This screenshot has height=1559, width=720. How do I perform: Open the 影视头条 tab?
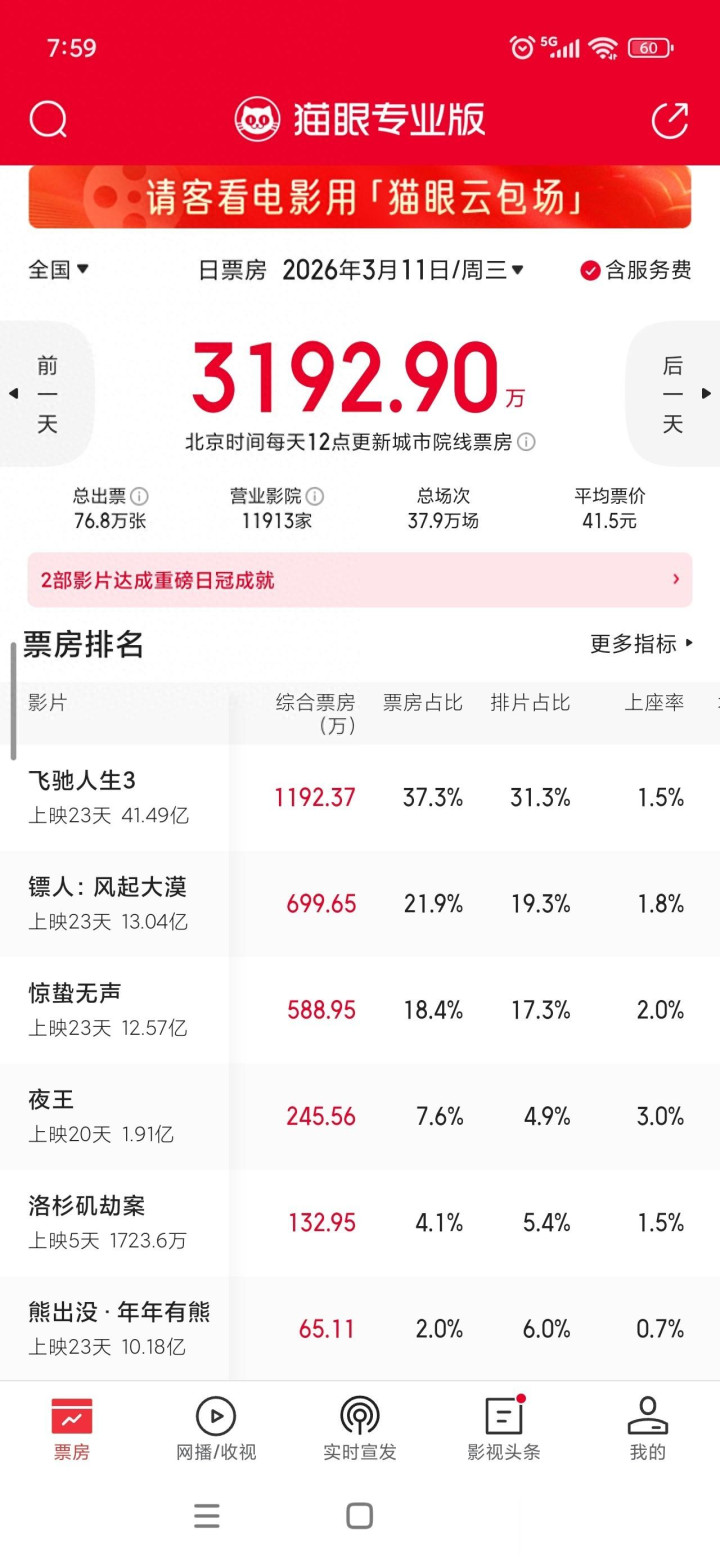click(x=504, y=1430)
